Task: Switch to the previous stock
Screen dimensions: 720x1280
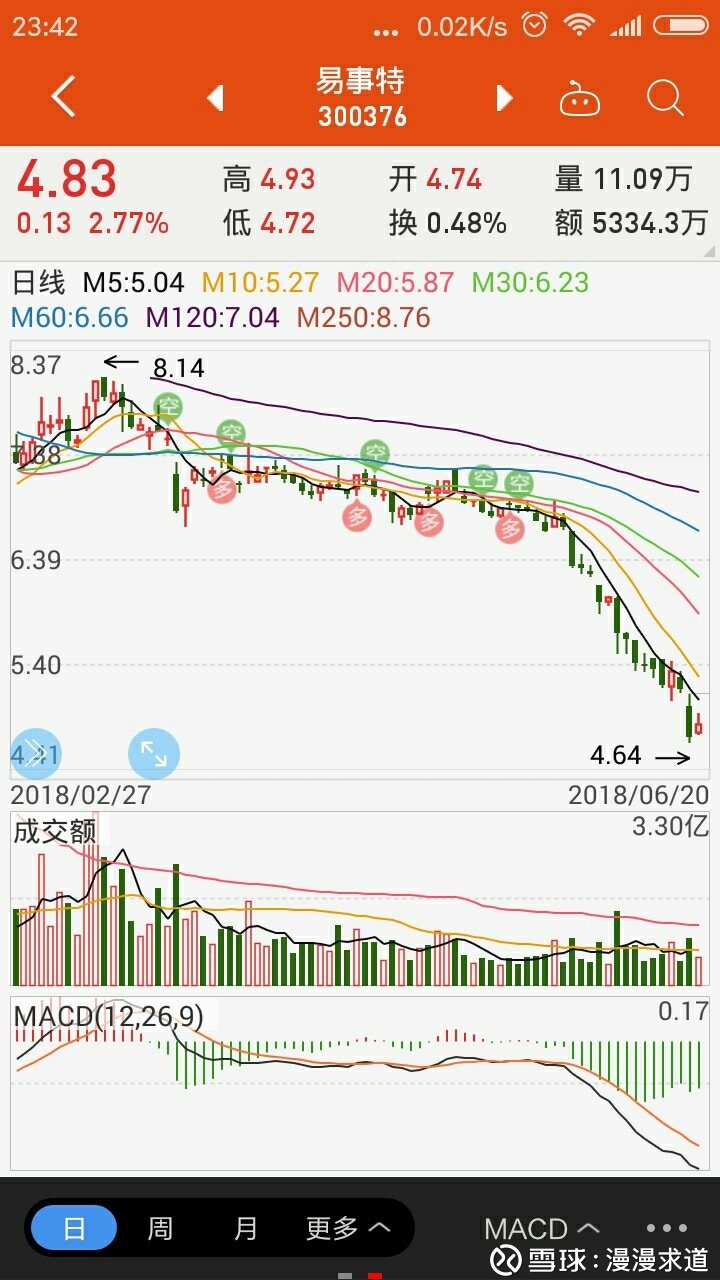Action: tap(215, 98)
